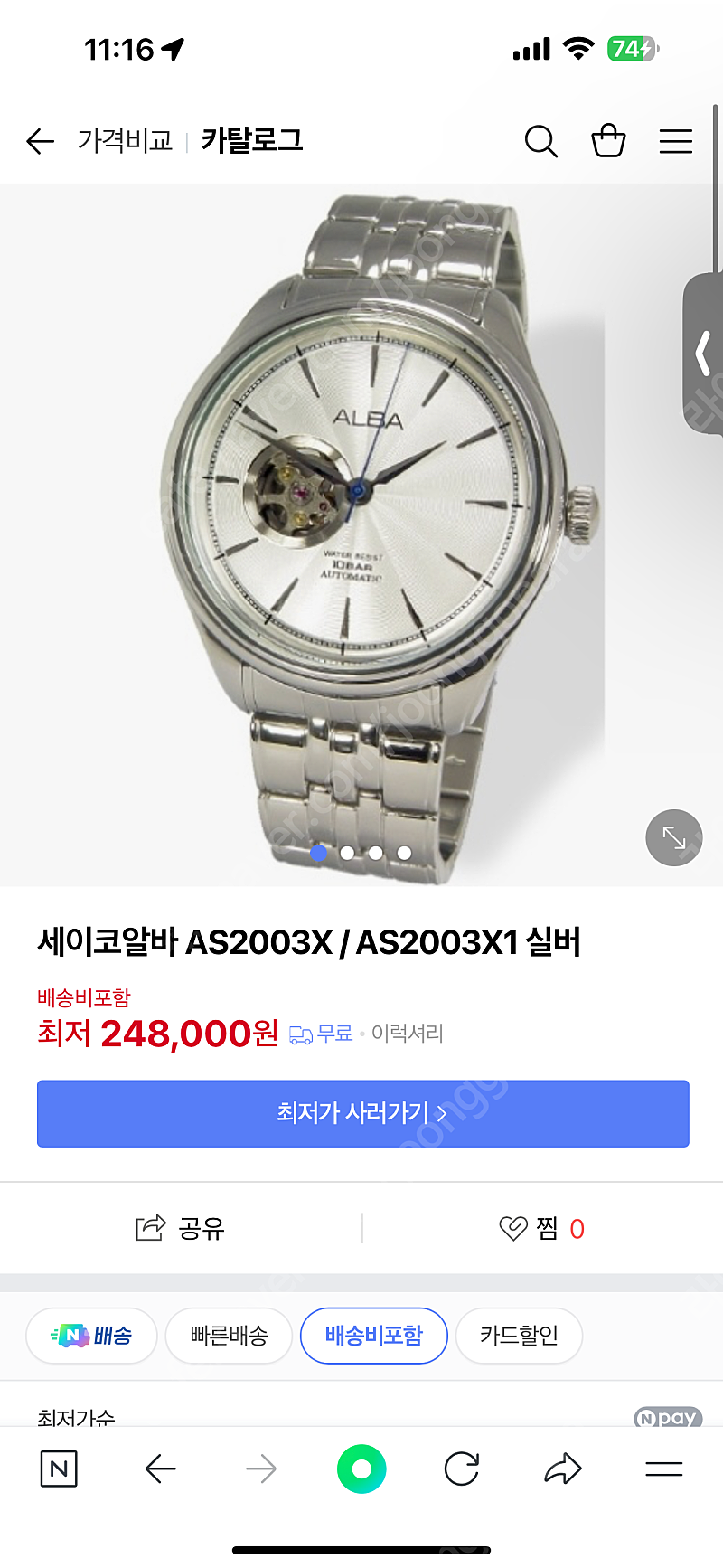Open browser bottom menu lines
The height and width of the screenshot is (1568, 723).
click(x=663, y=1469)
